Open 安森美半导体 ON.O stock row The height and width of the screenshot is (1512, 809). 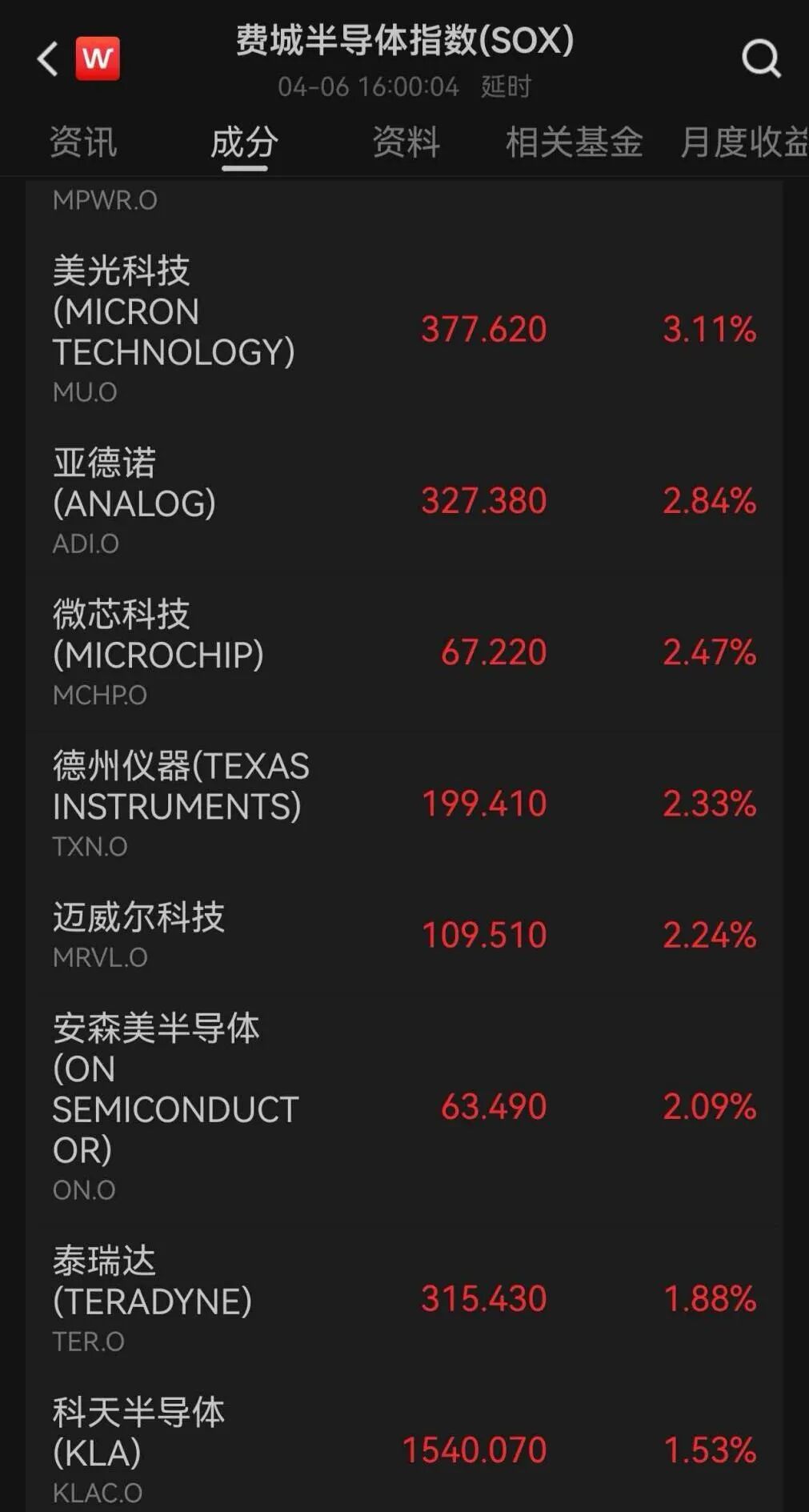click(404, 1107)
